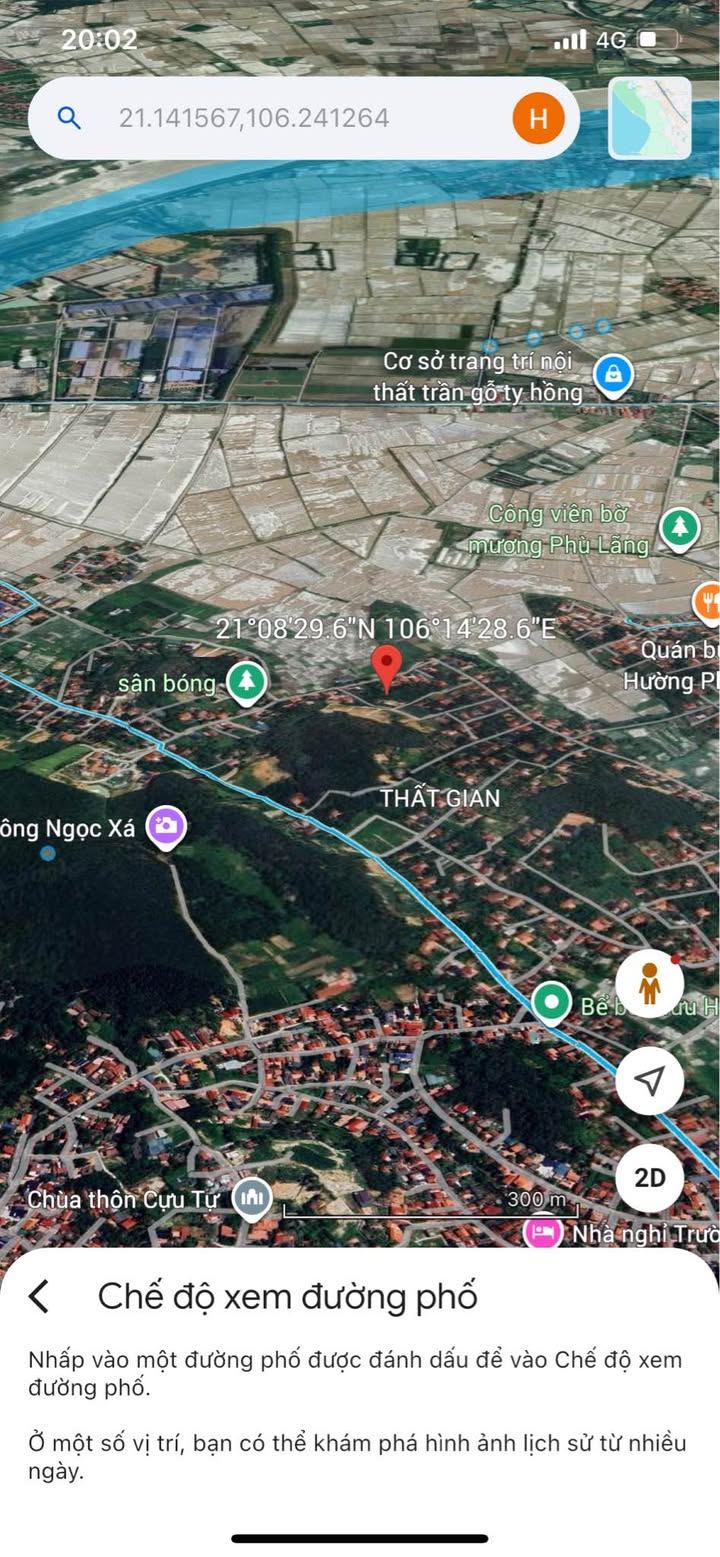
Task: Open the sân bóng park marker
Action: 245,682
